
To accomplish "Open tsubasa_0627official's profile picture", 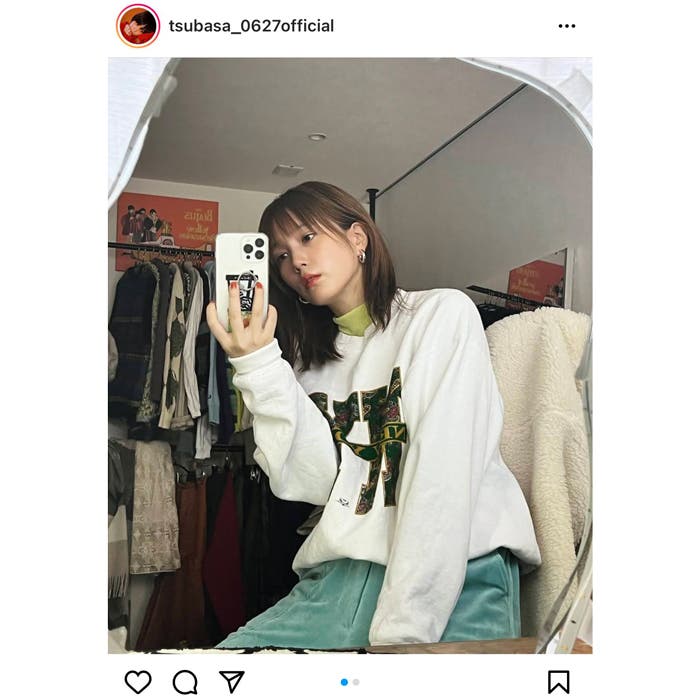I will point(137,26).
